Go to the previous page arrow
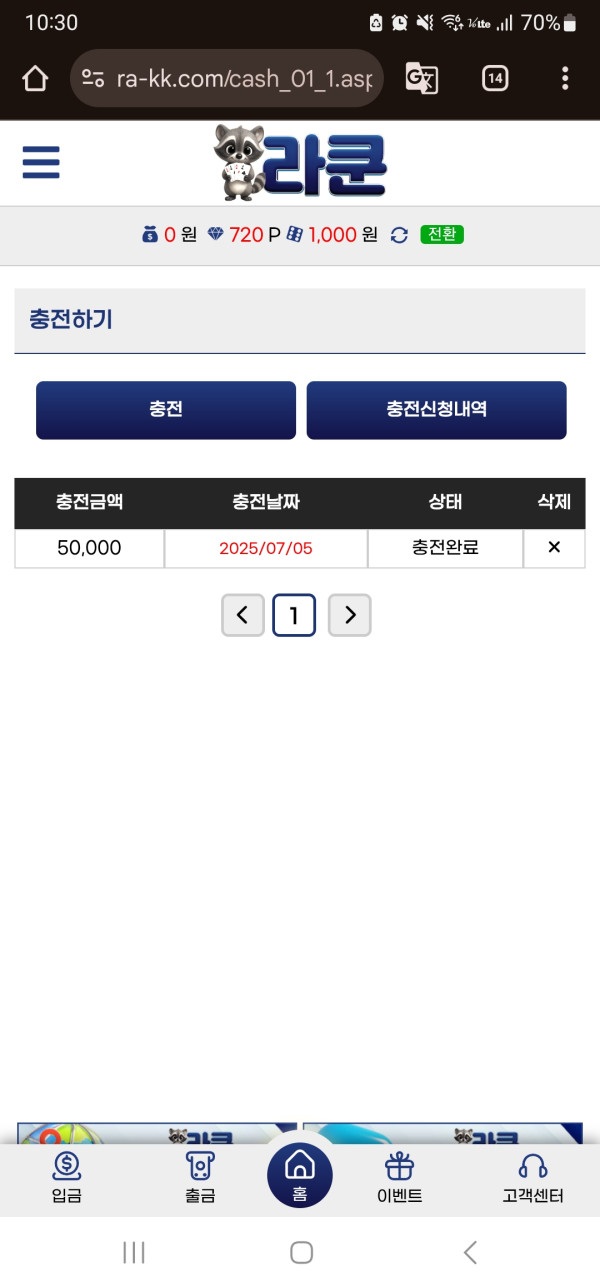The image size is (600, 1287). tap(243, 616)
